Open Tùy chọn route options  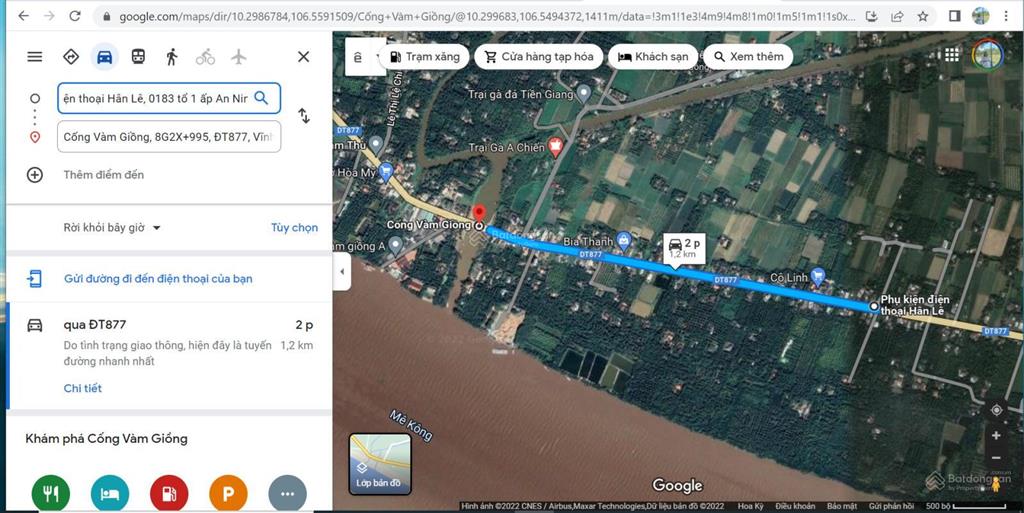(294, 228)
